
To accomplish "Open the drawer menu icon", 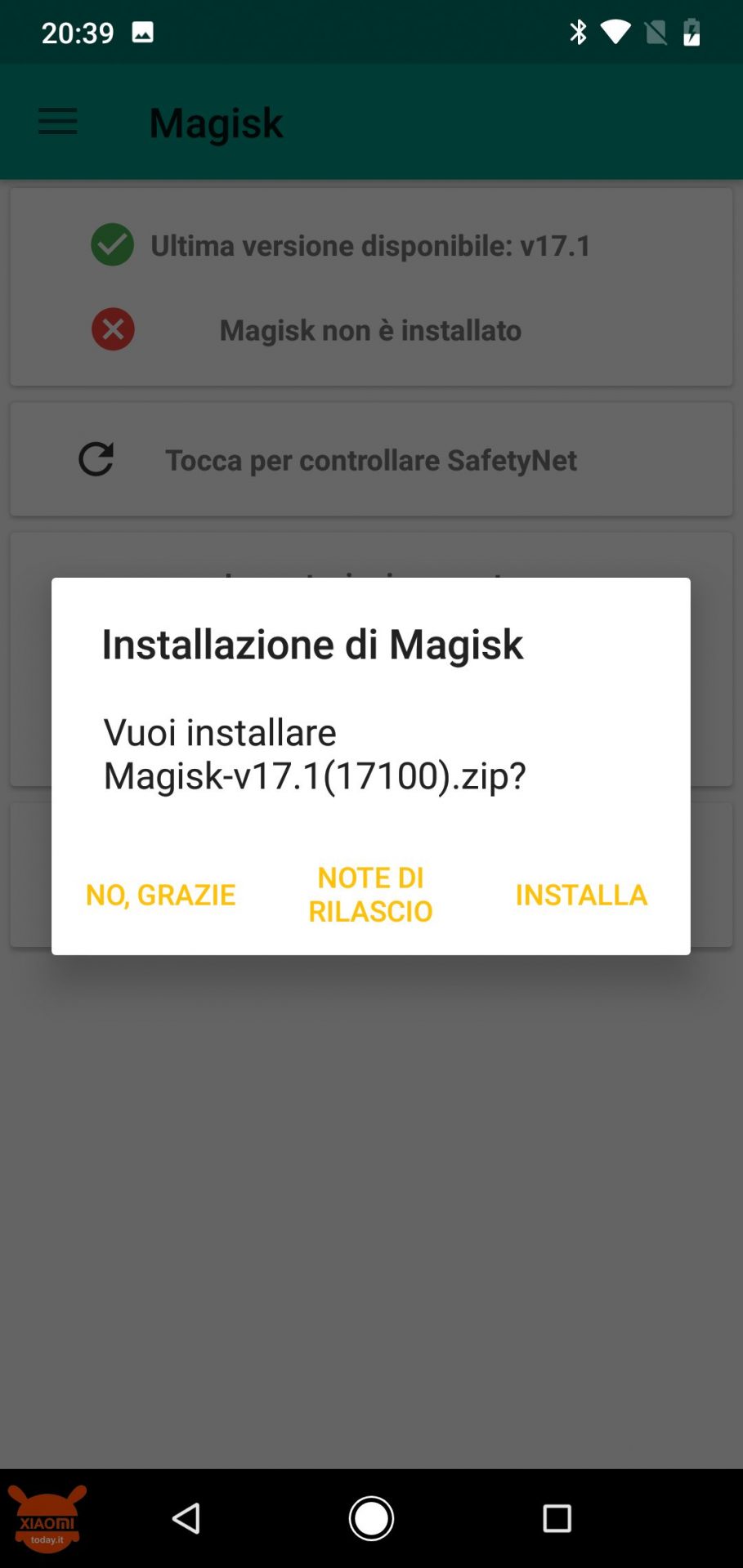I will click(x=57, y=123).
